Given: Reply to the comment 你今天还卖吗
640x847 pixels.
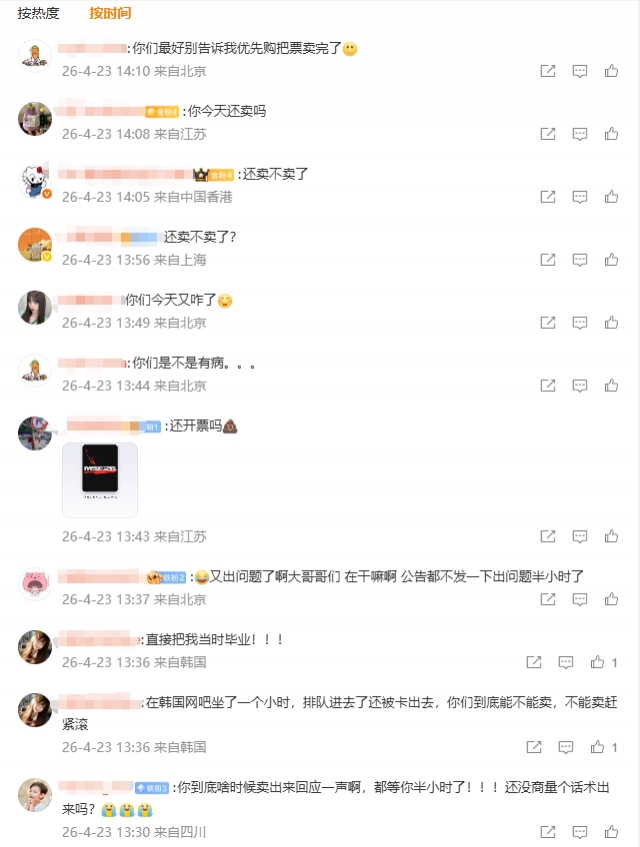Looking at the screenshot, I should pyautogui.click(x=579, y=134).
